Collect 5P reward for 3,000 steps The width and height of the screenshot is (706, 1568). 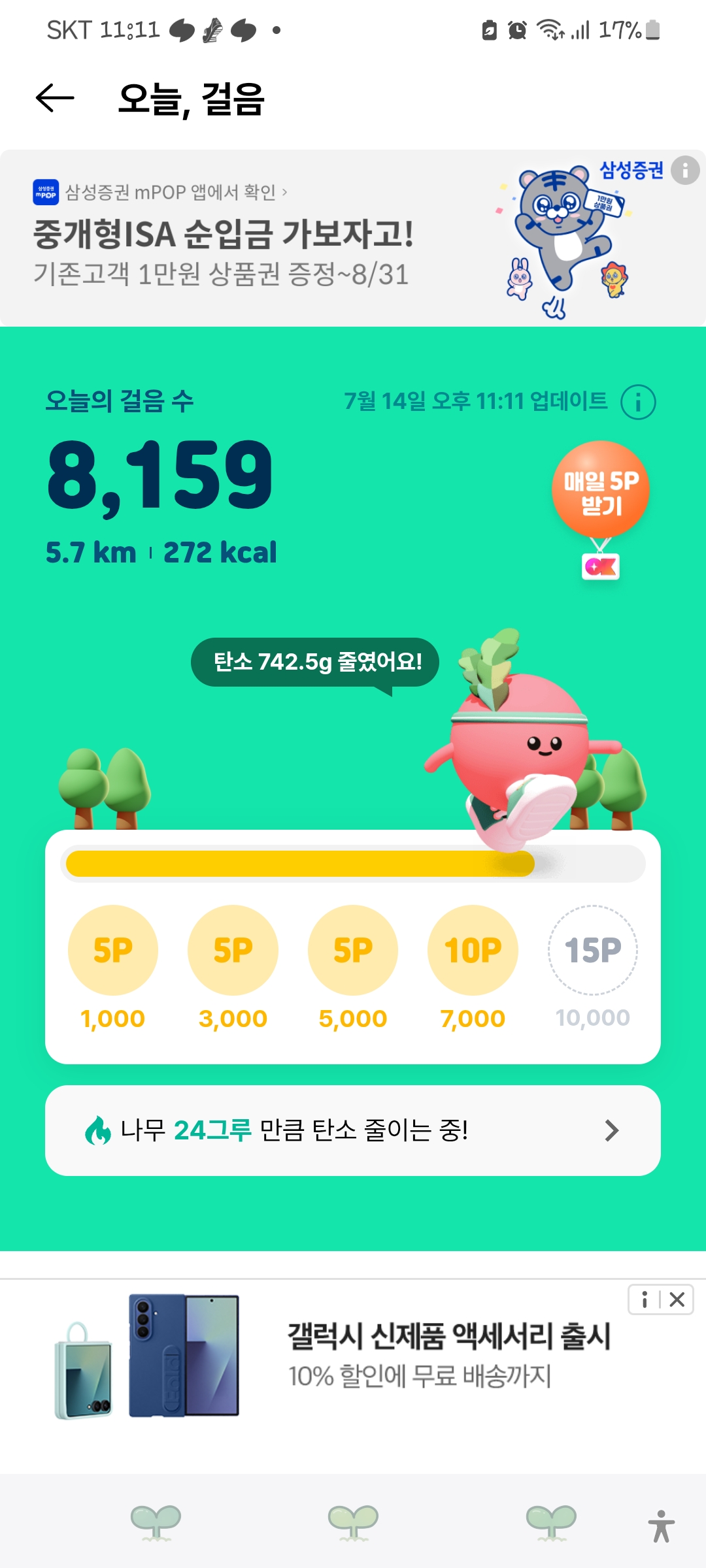click(233, 950)
